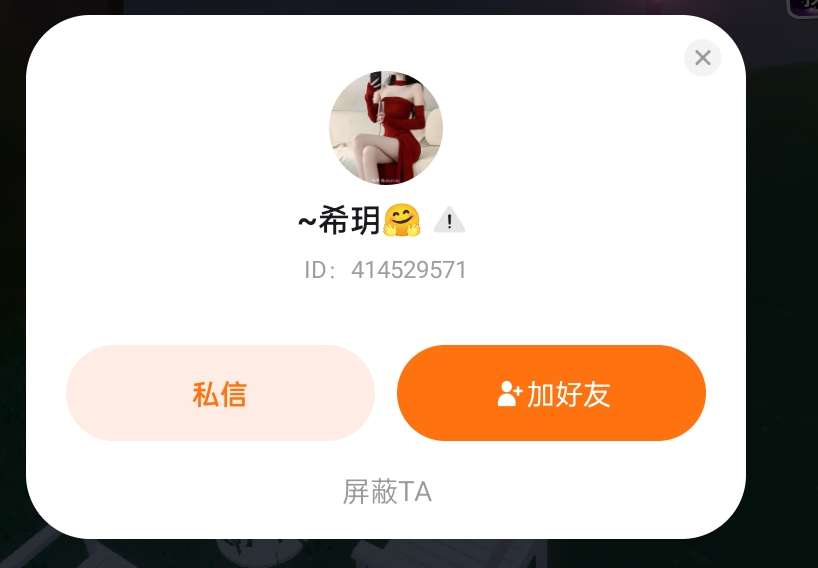Viewport: 818px width, 568px height.
Task: Send a private message via 私信
Action: point(220,394)
